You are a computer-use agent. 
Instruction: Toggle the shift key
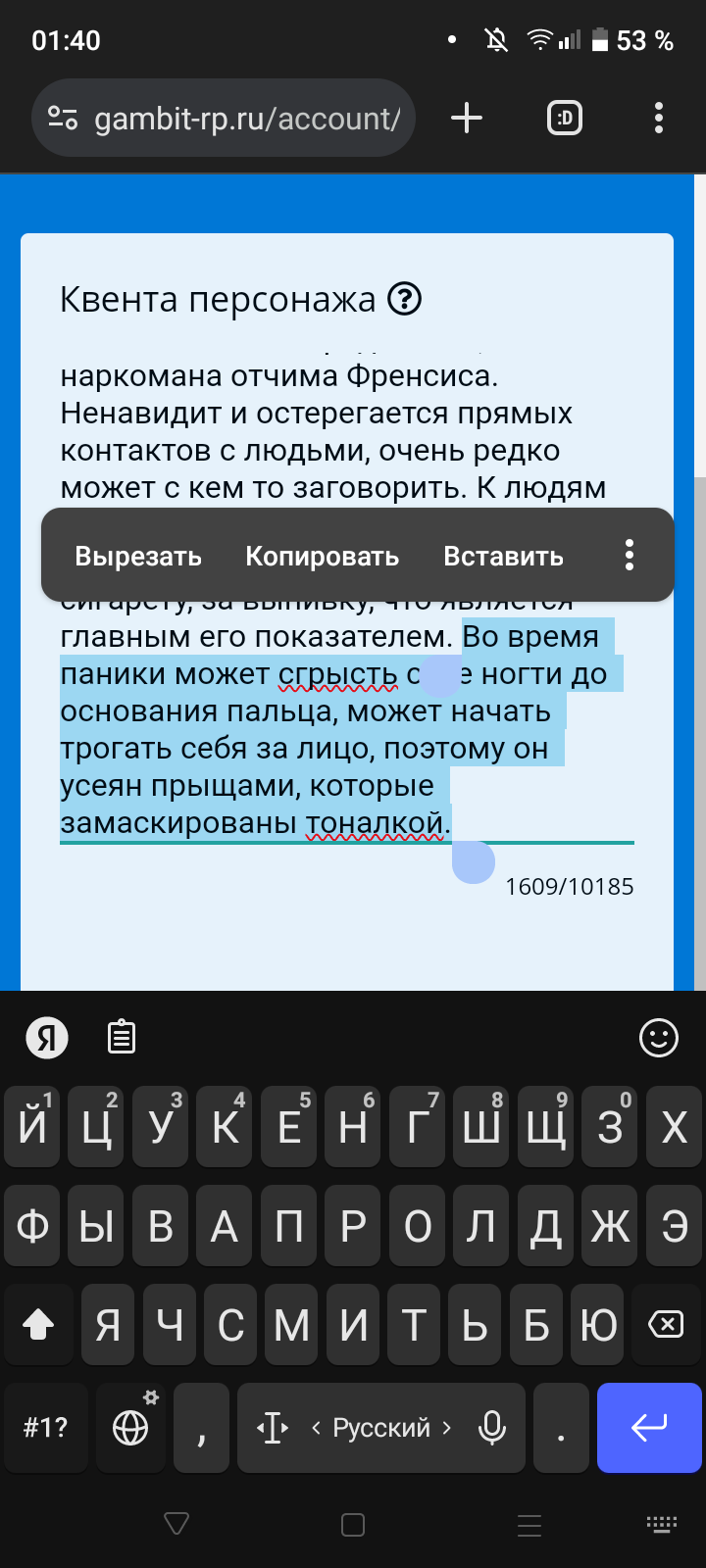point(38,1325)
